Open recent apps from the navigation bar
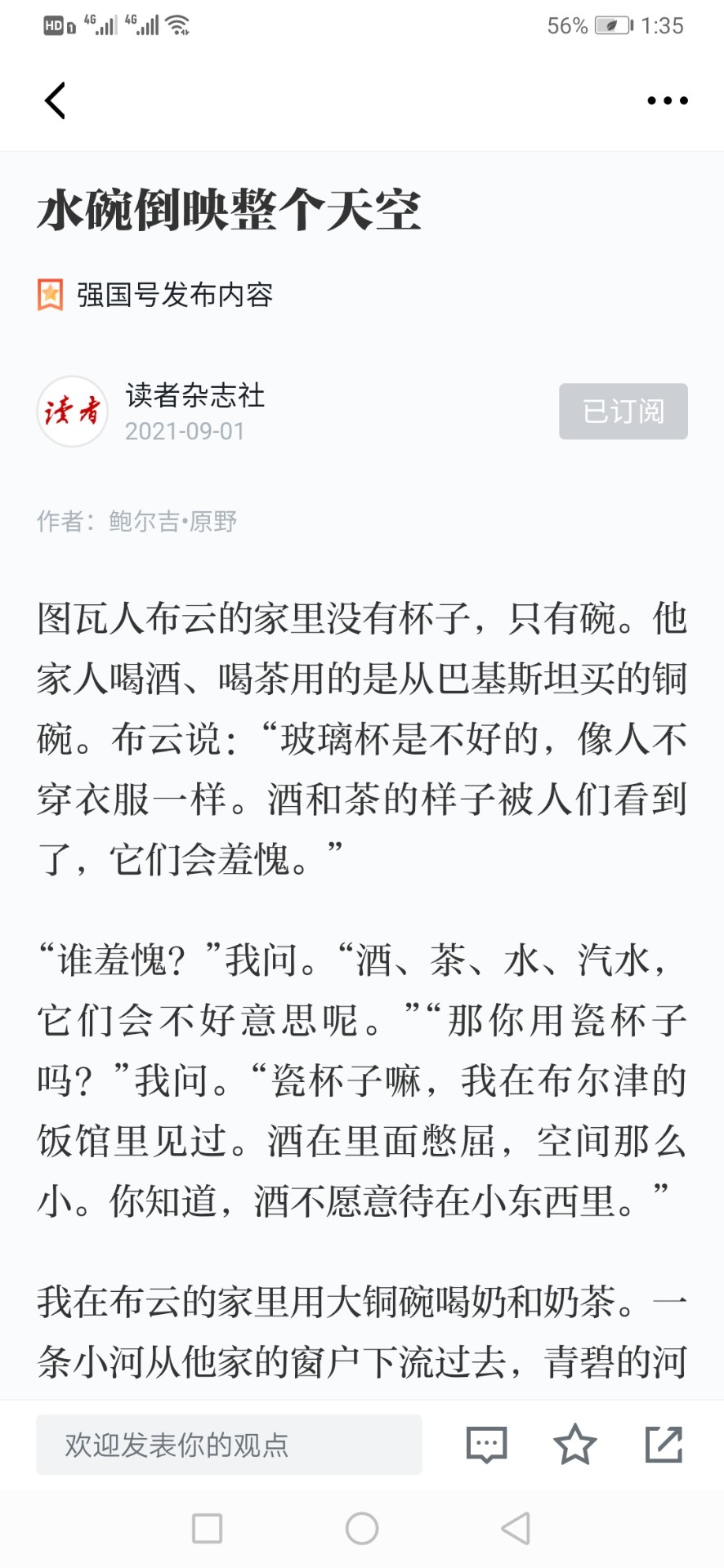Screen dimensions: 724x1568 click(207, 1528)
